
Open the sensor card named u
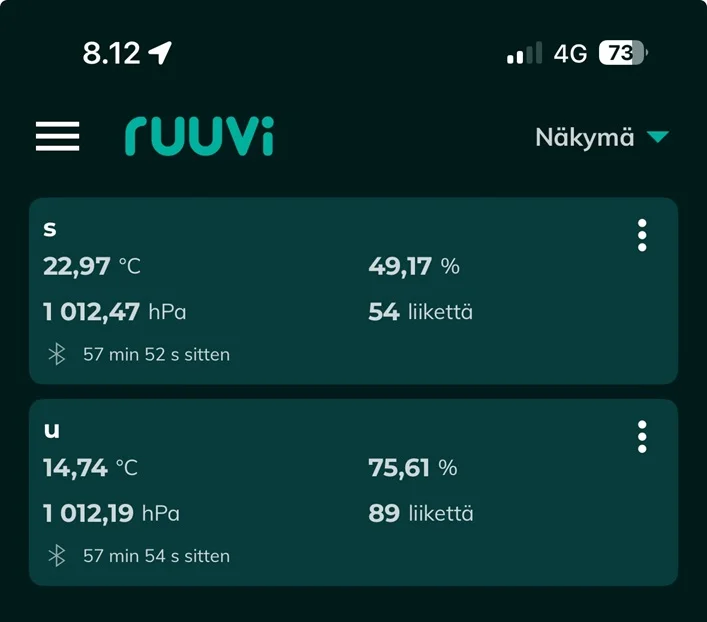(x=300, y=492)
